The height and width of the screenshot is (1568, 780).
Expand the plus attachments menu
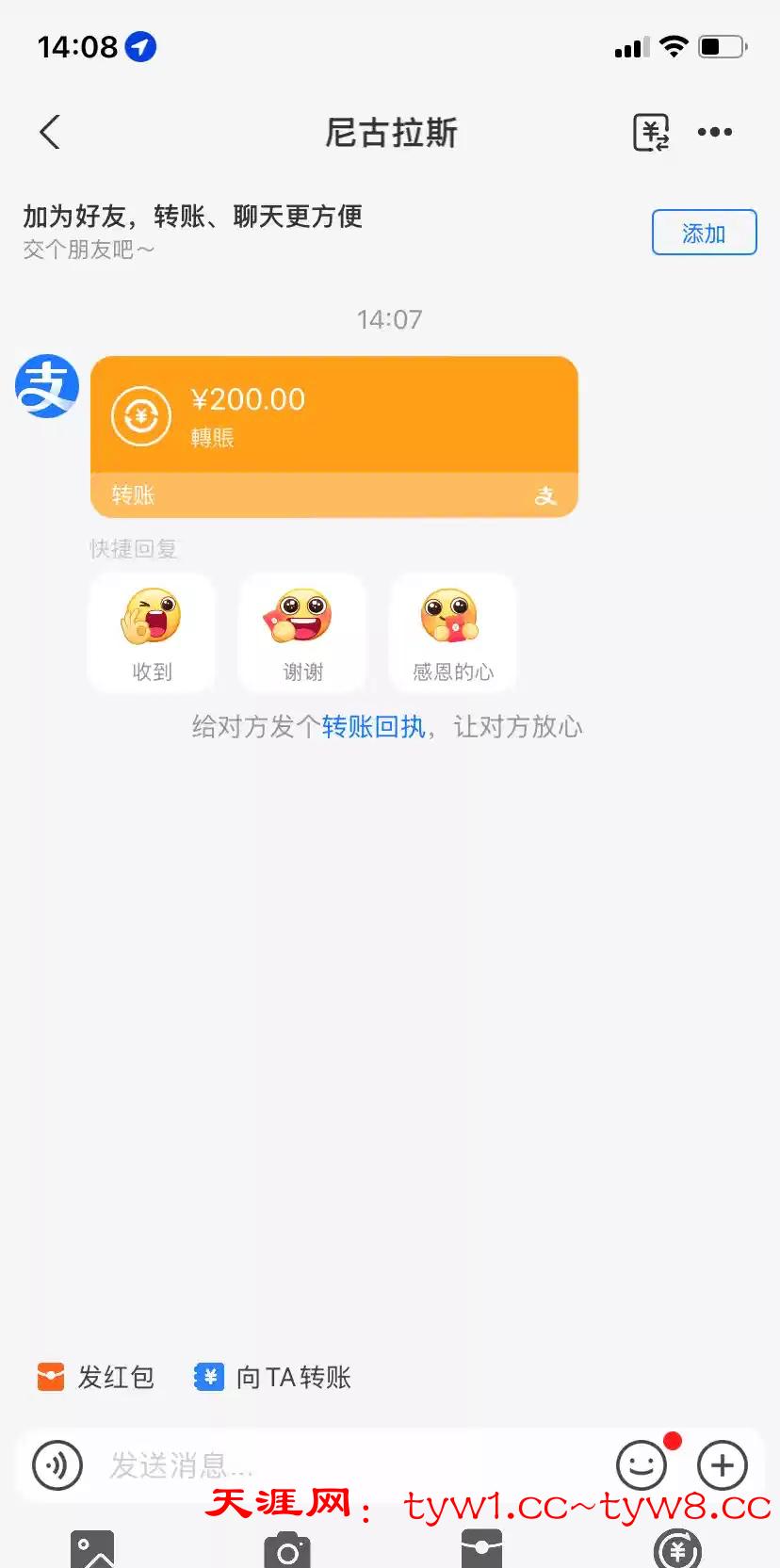(723, 1465)
